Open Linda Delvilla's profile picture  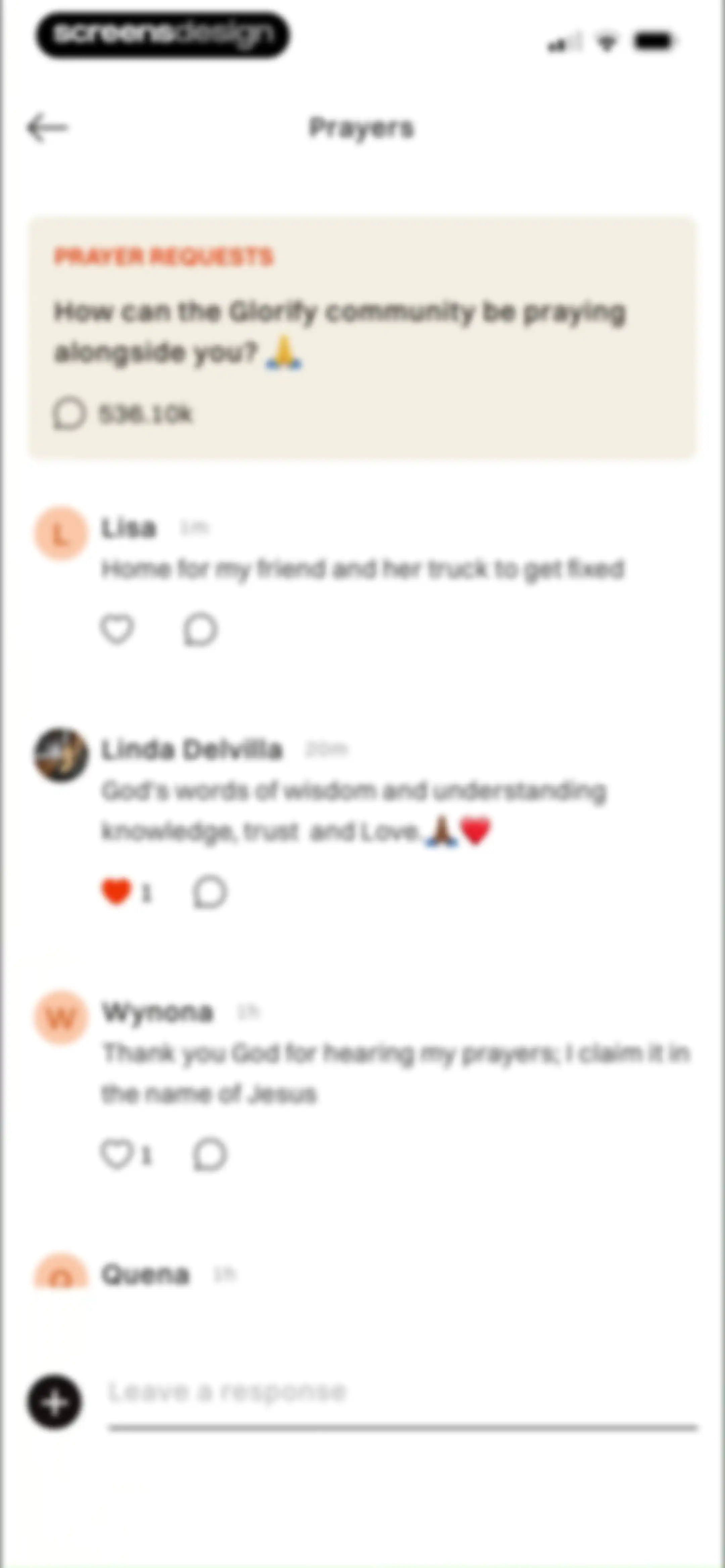tap(61, 755)
